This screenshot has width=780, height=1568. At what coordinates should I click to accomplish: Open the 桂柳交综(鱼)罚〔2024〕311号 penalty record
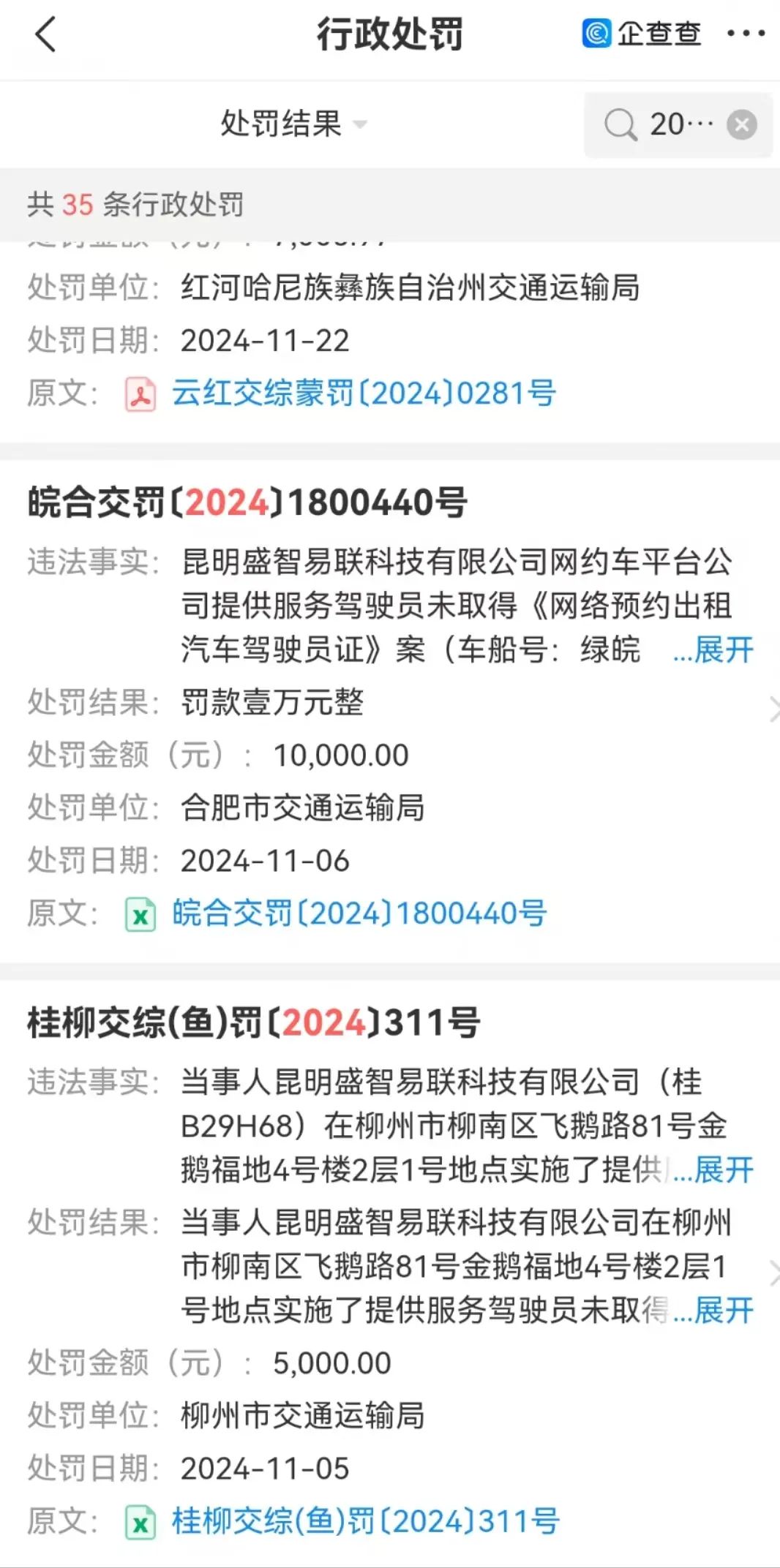253,1022
